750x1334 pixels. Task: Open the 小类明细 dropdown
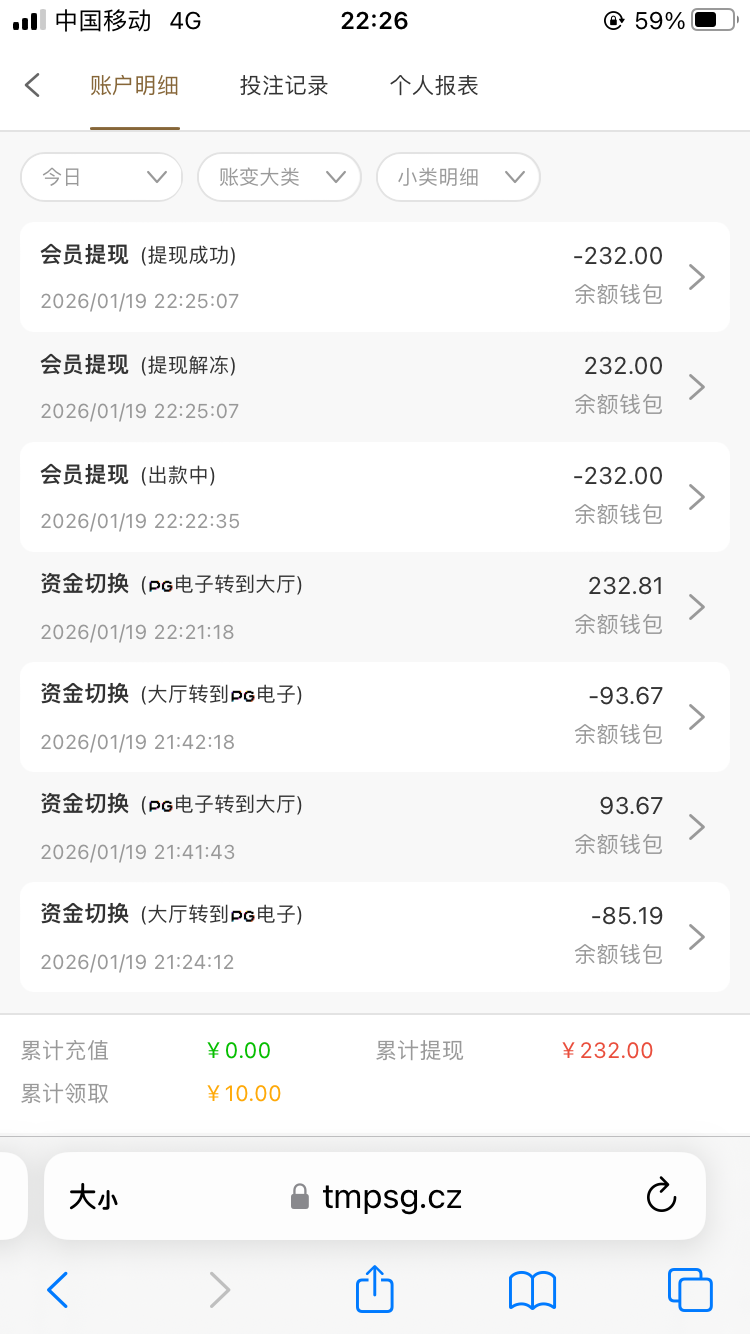tap(458, 177)
